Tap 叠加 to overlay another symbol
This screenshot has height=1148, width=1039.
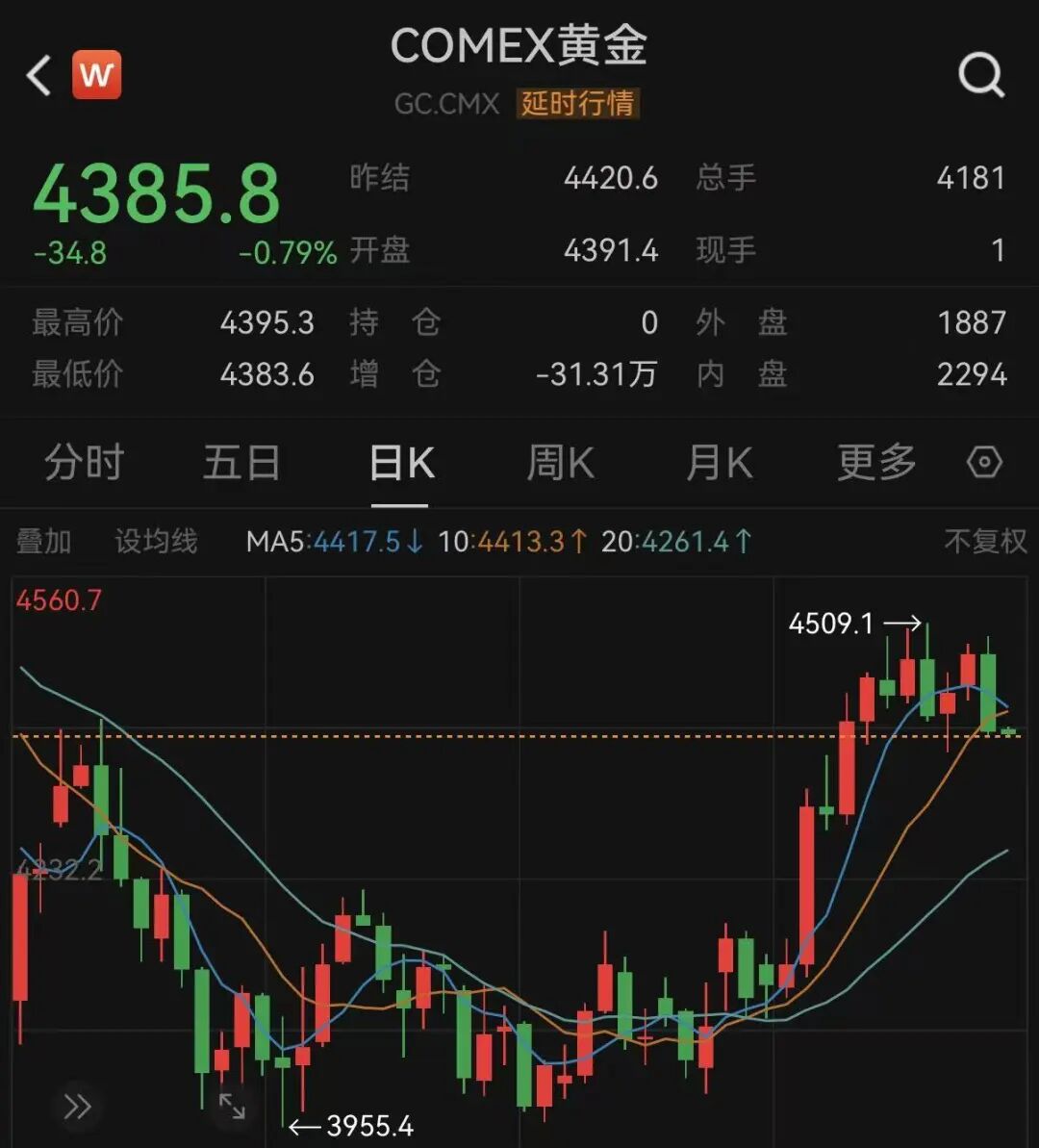[x=44, y=542]
